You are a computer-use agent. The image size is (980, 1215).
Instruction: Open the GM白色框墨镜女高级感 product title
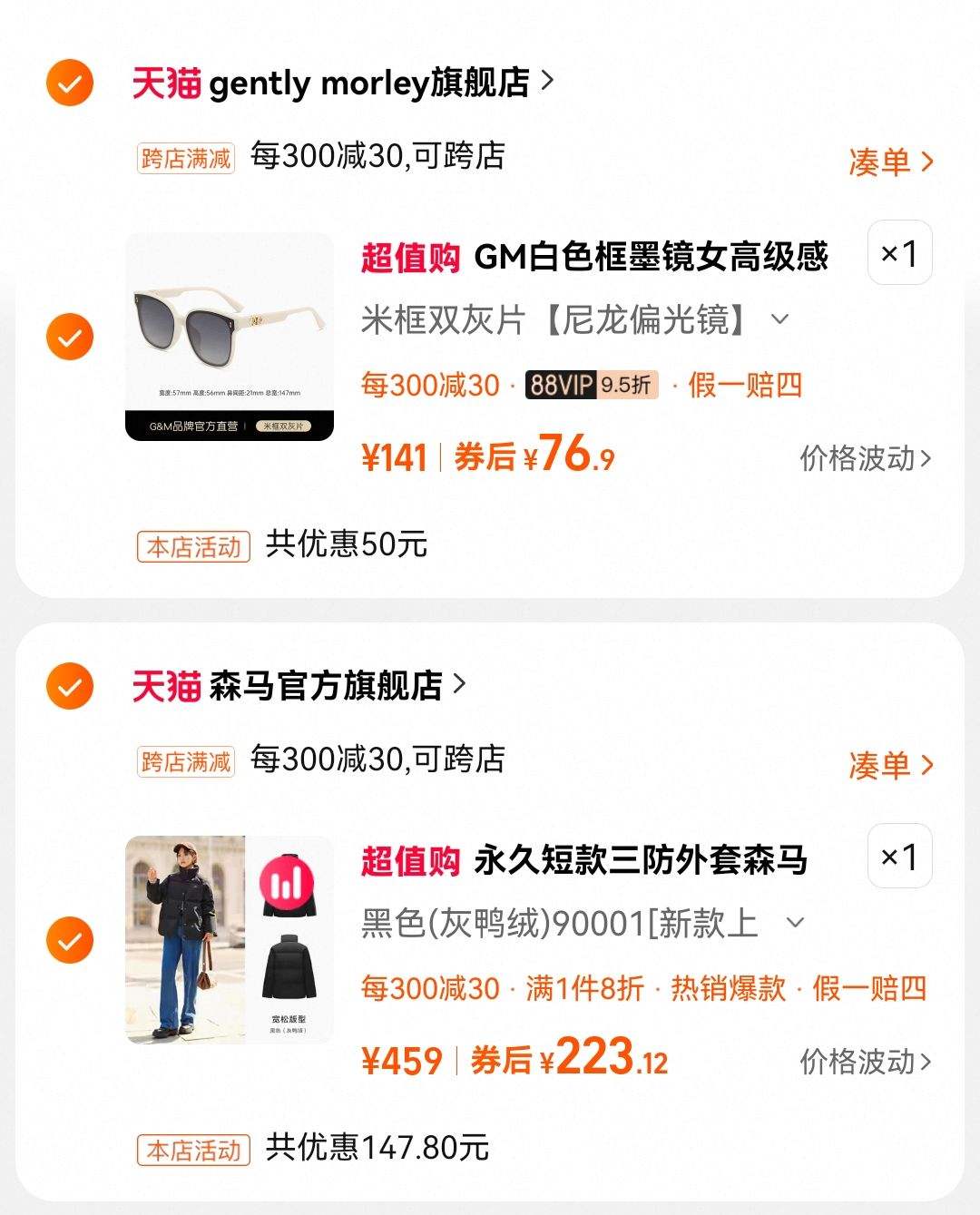651,258
